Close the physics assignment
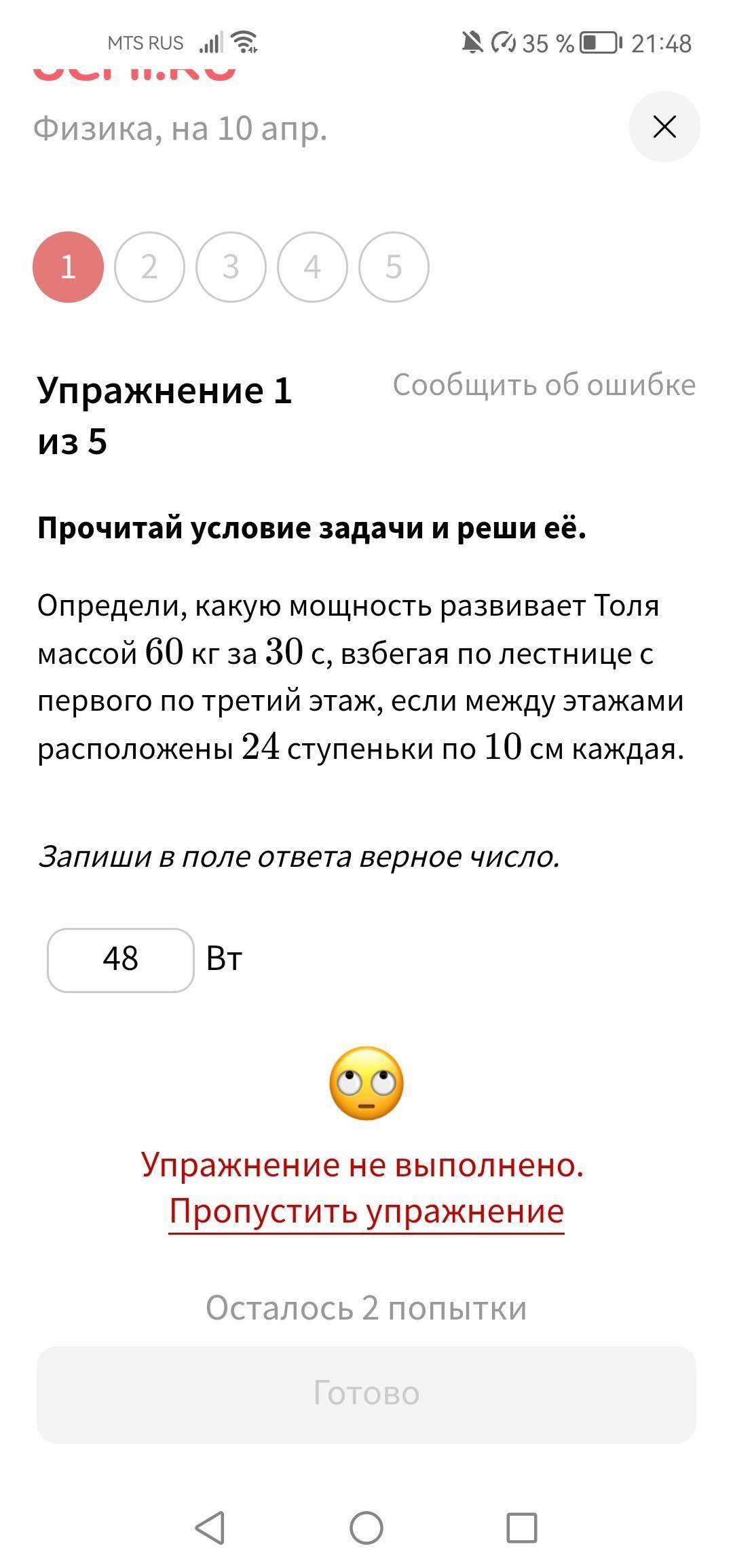 point(664,127)
